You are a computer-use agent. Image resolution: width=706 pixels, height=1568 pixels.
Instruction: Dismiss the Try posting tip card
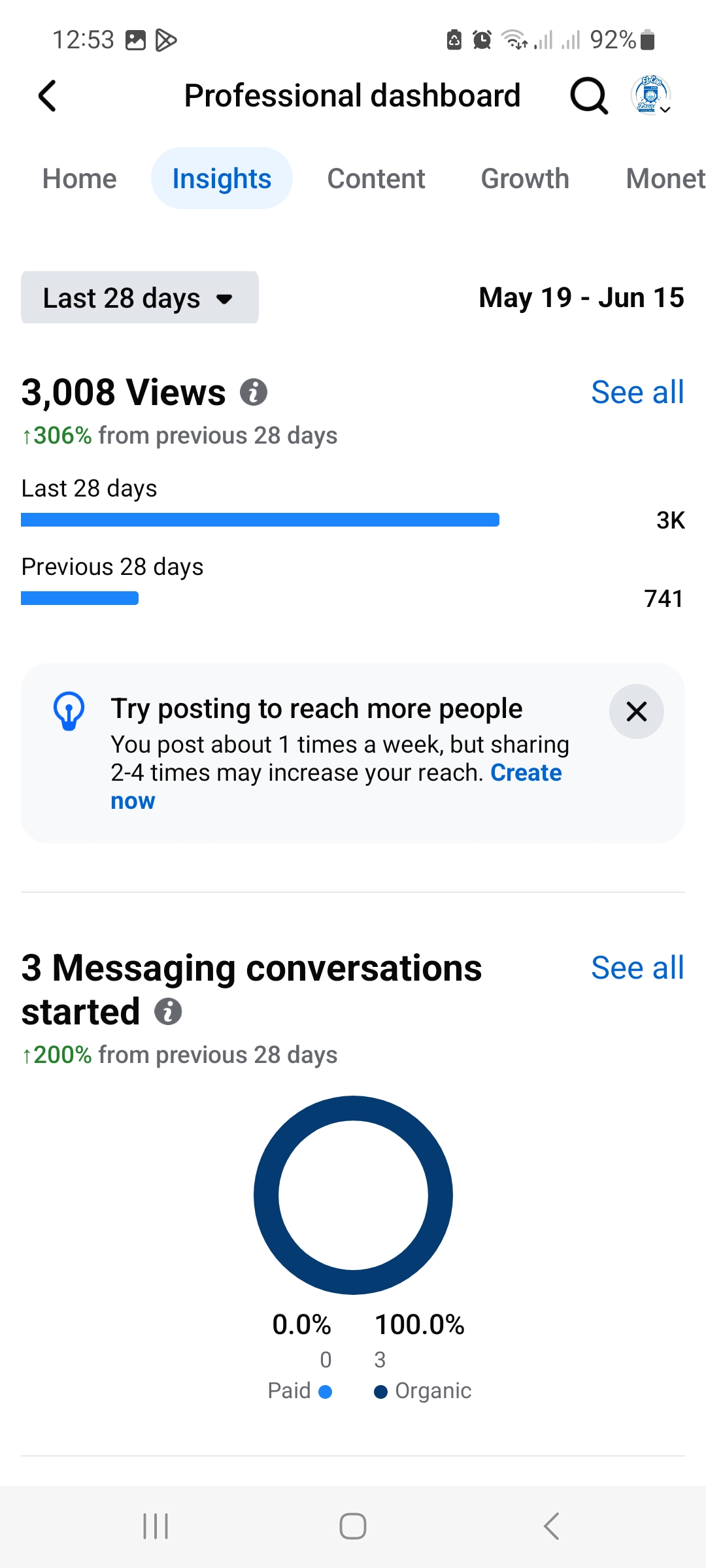pyautogui.click(x=637, y=711)
